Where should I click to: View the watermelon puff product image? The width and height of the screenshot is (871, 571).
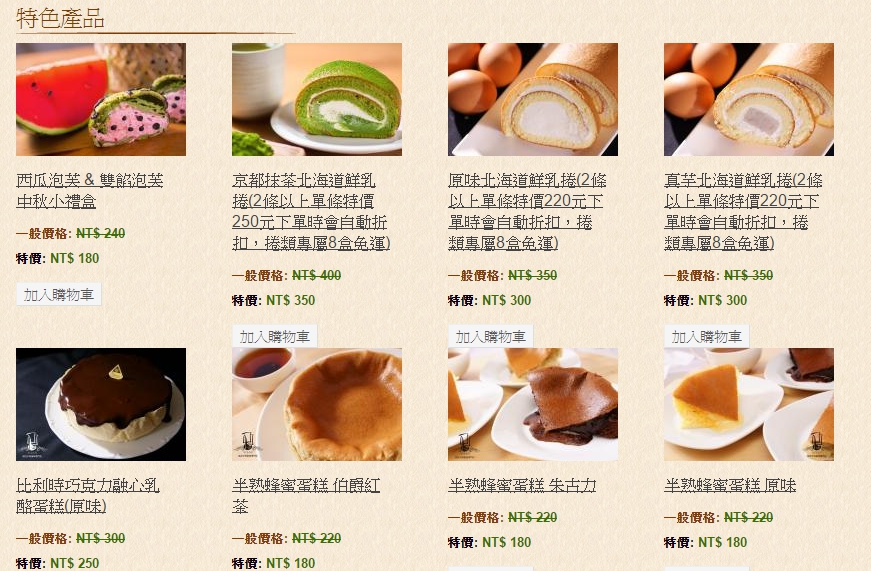pyautogui.click(x=101, y=99)
